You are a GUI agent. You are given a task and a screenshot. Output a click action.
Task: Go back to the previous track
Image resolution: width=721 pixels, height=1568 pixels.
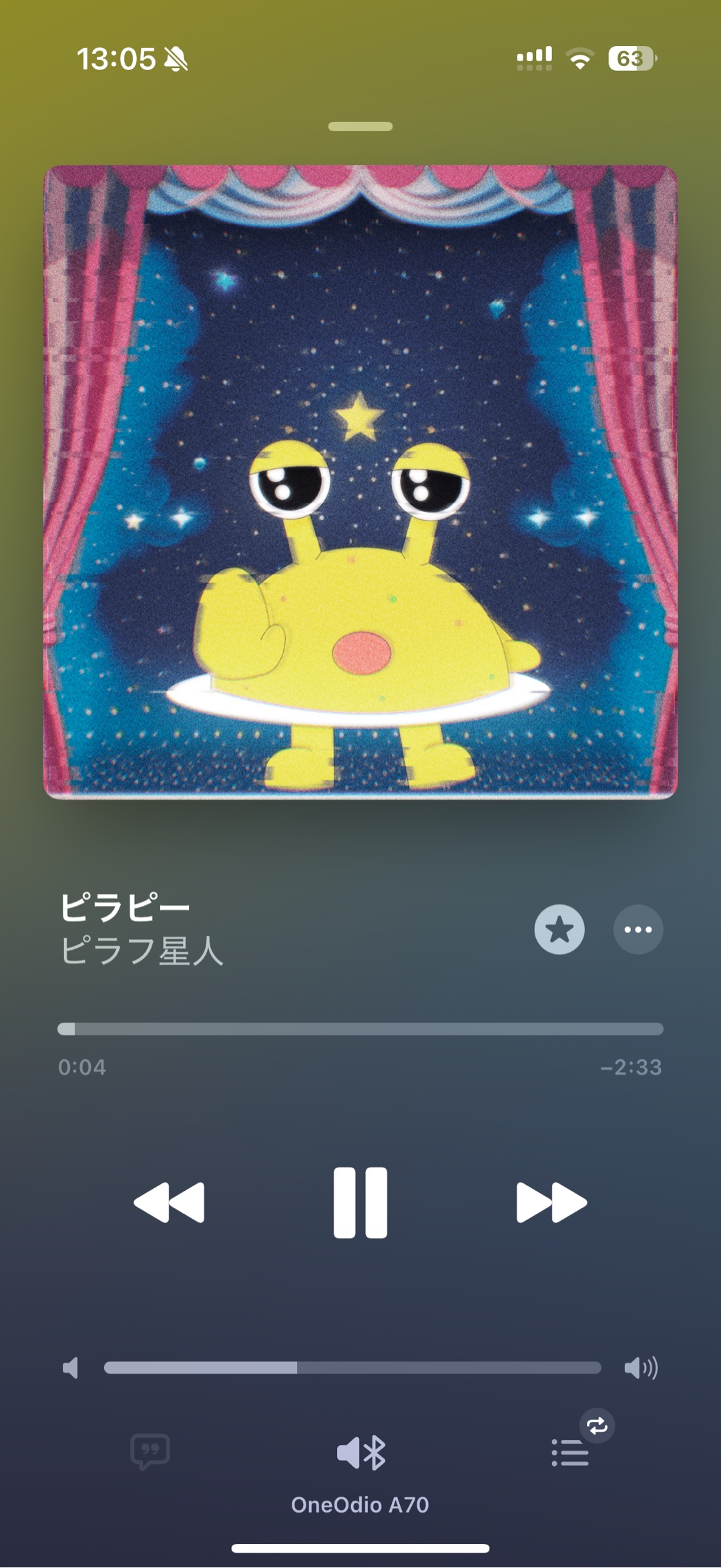click(x=170, y=1203)
